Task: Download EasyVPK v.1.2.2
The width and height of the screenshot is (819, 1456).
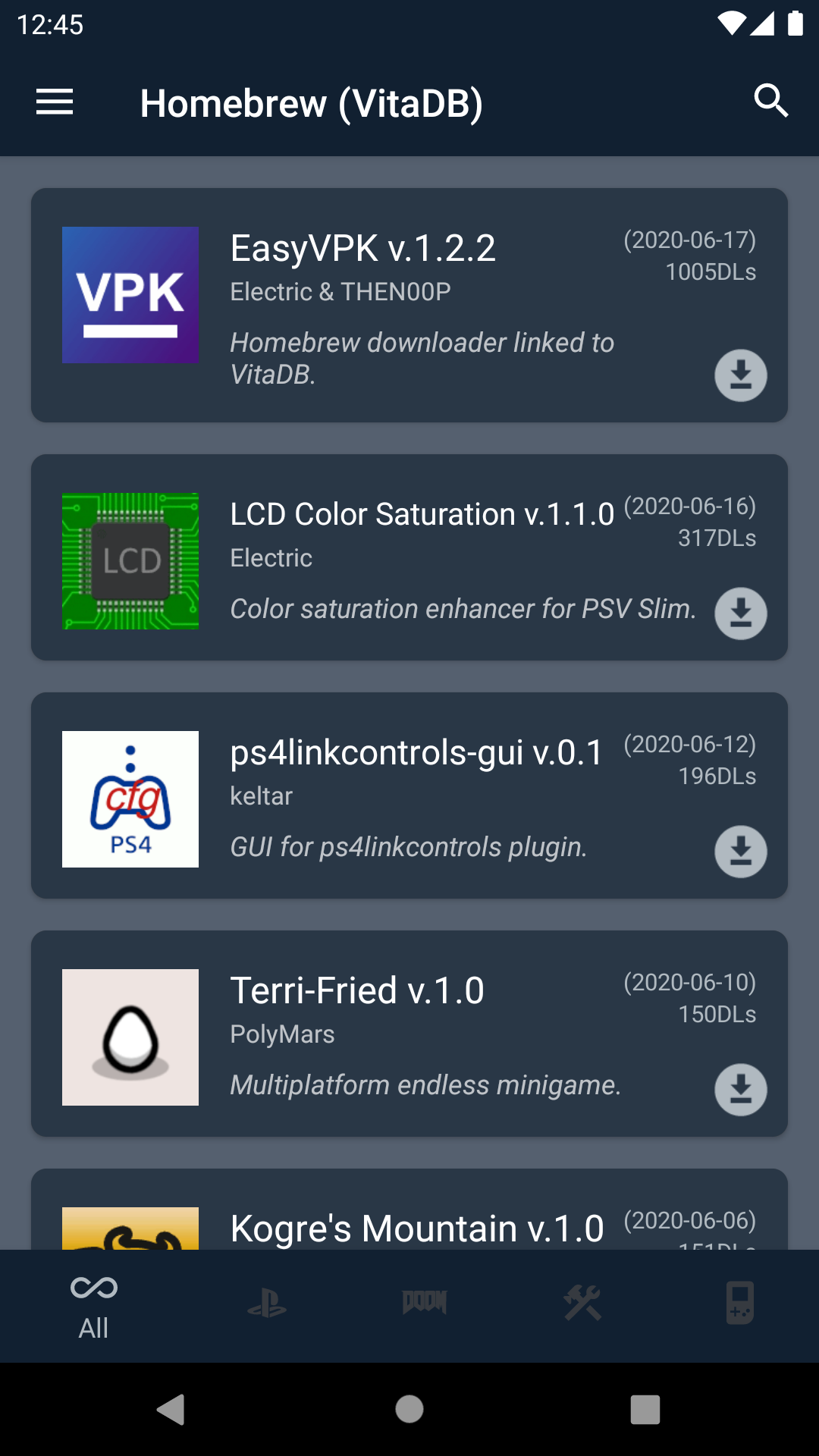Action: point(740,375)
